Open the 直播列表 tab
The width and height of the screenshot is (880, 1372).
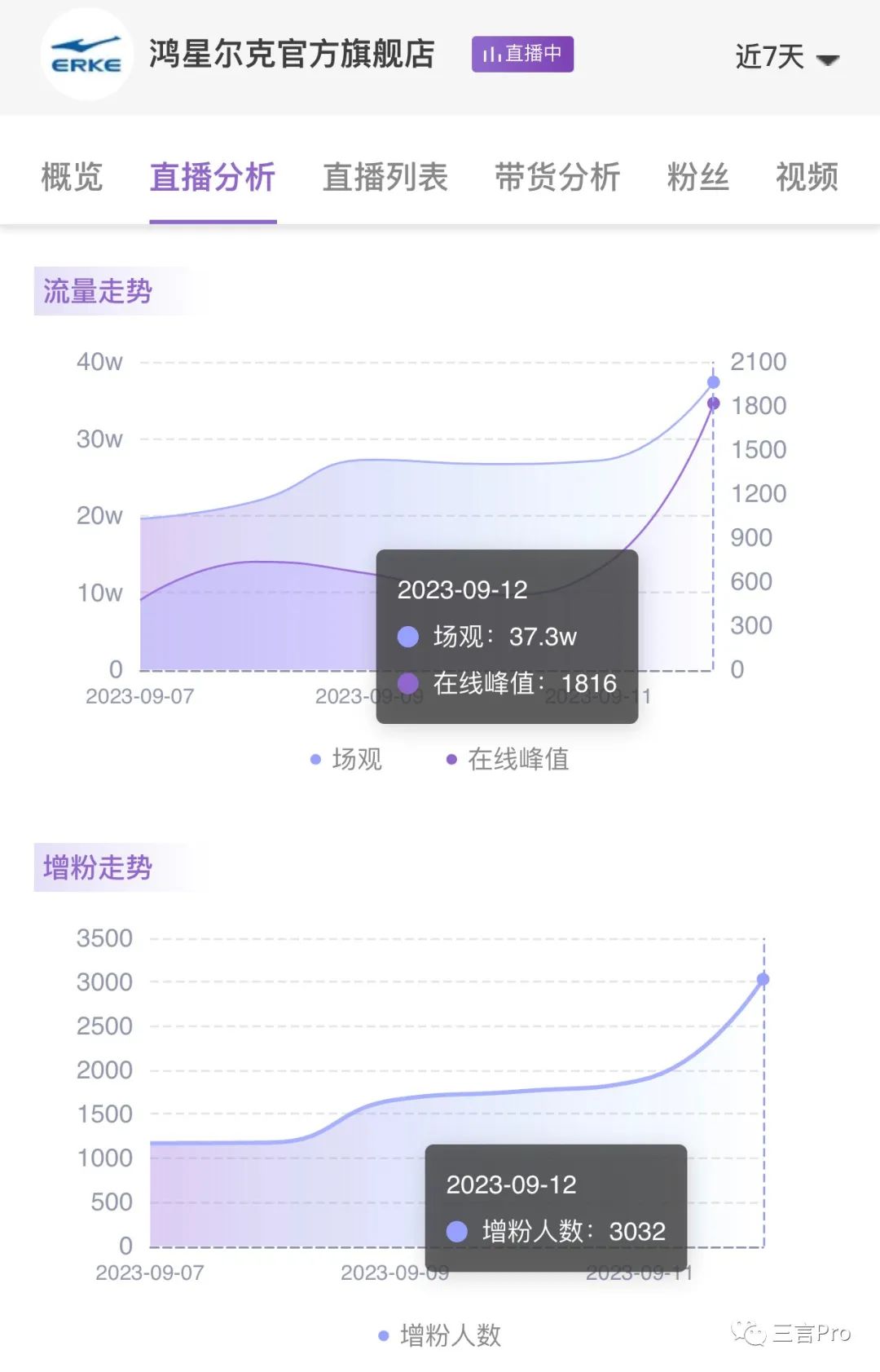click(385, 177)
